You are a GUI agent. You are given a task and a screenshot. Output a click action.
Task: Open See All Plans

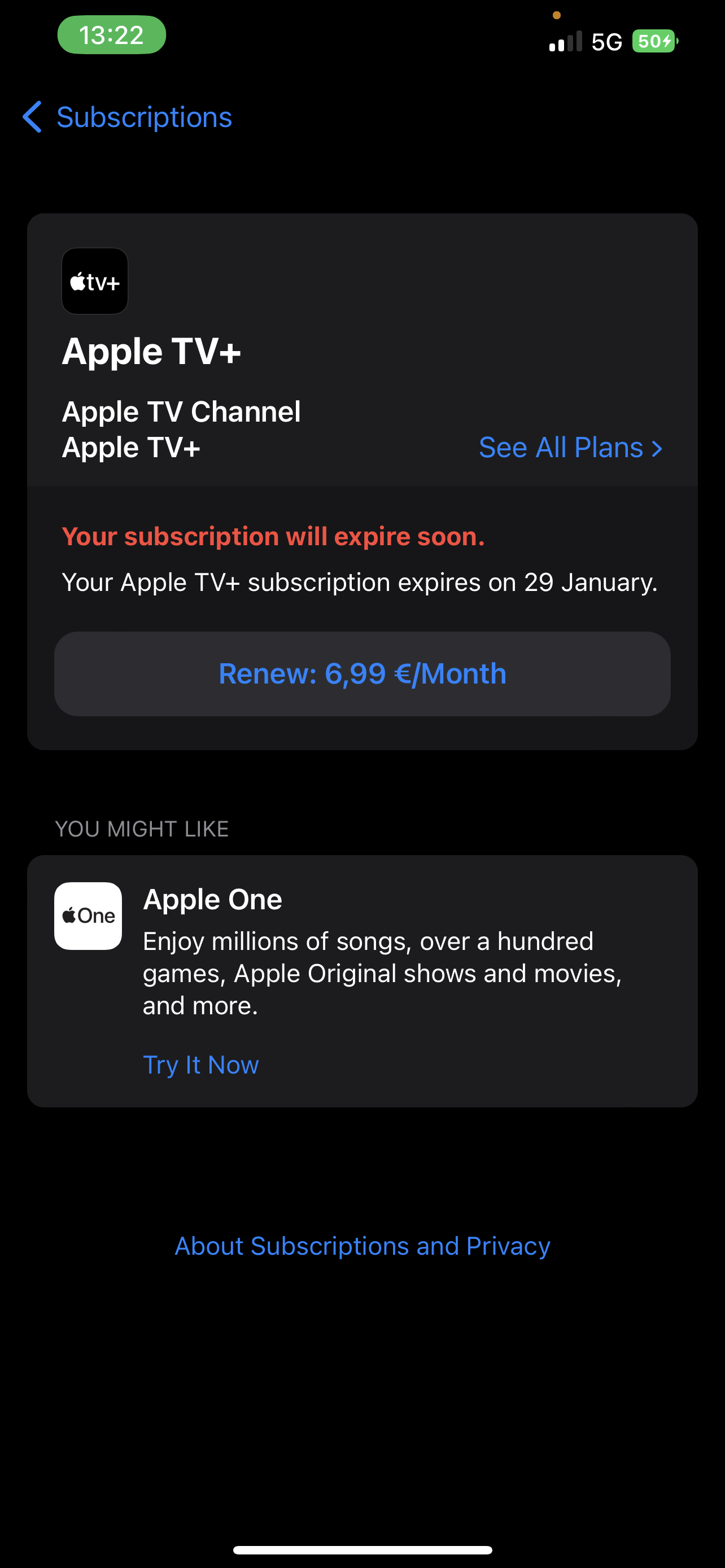[570, 448]
